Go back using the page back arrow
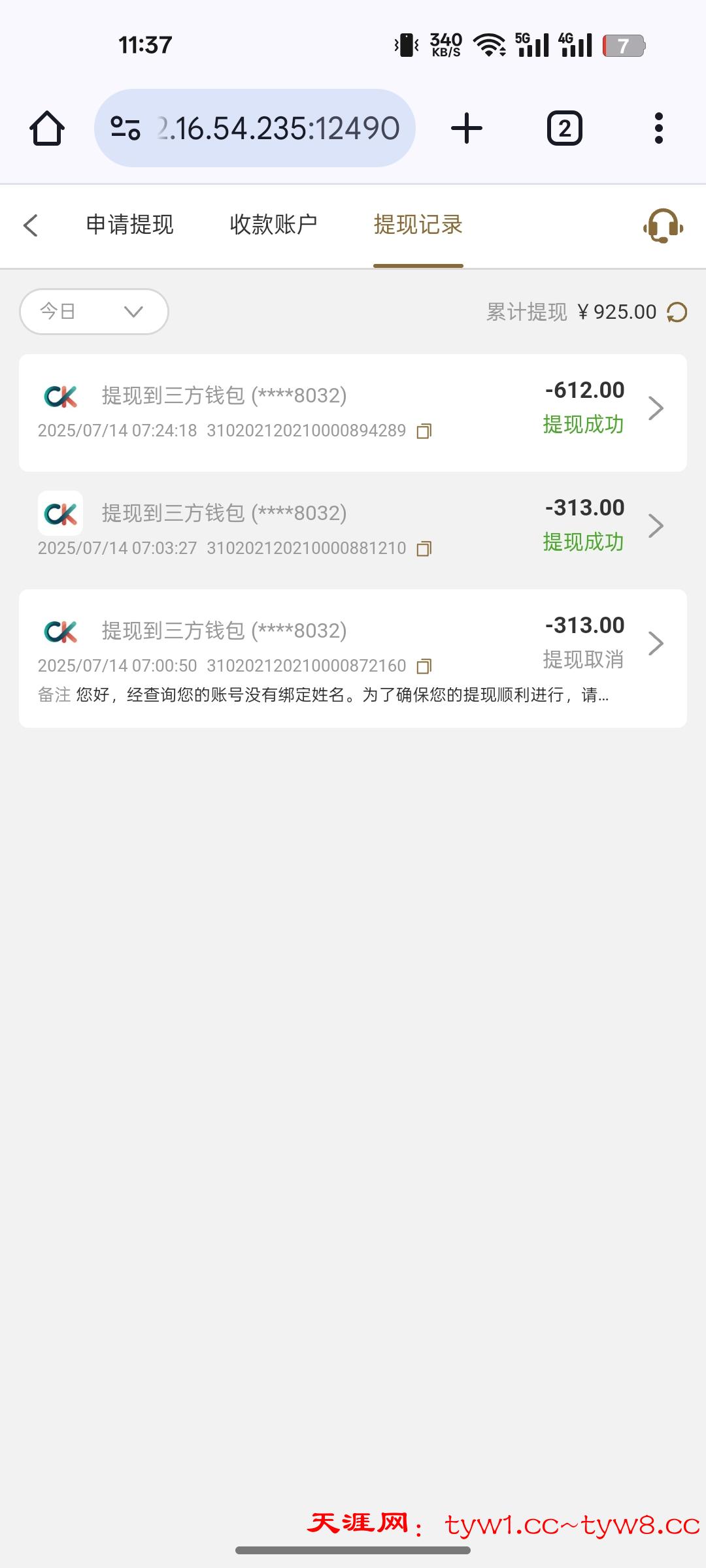Image resolution: width=706 pixels, height=1568 pixels. click(31, 225)
